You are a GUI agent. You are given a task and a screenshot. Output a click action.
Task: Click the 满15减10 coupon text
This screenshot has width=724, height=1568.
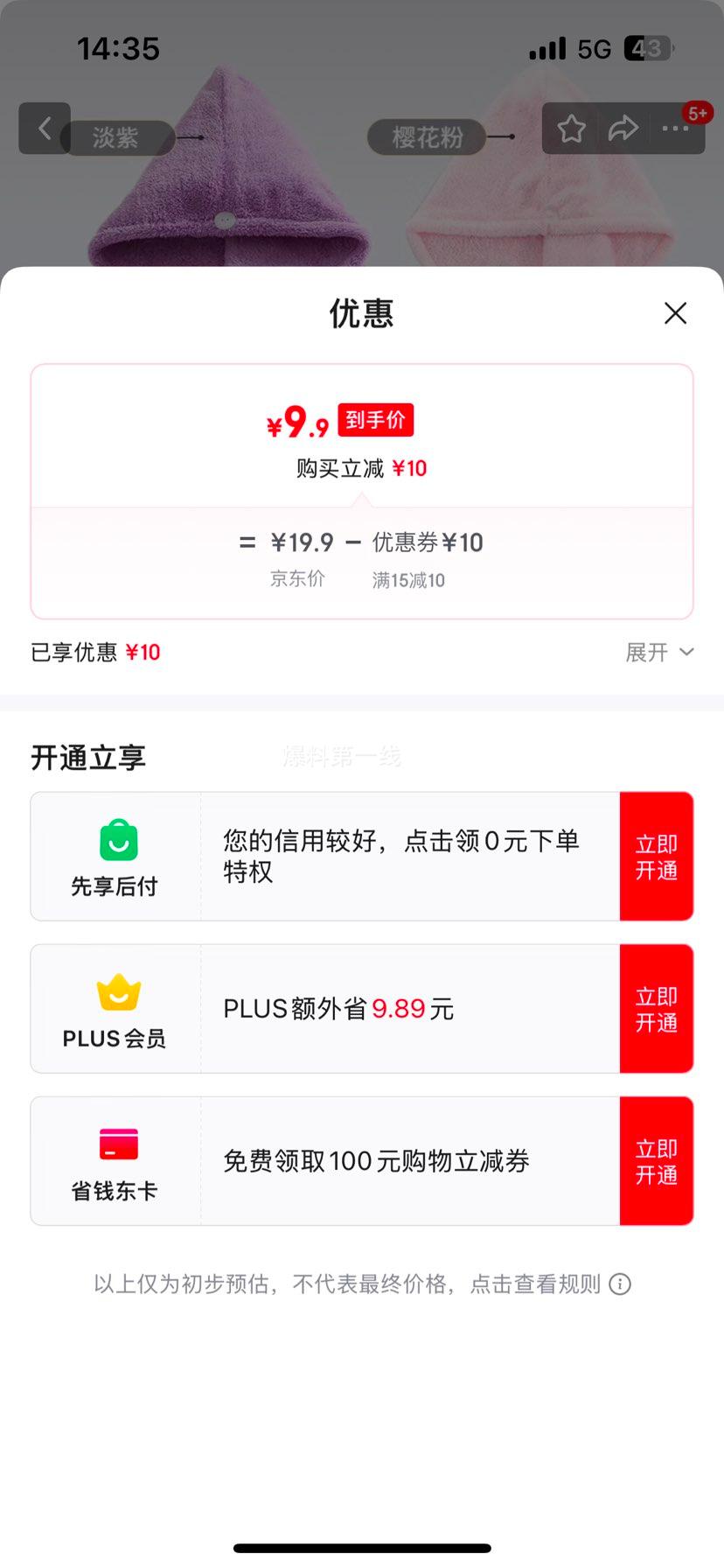click(408, 580)
